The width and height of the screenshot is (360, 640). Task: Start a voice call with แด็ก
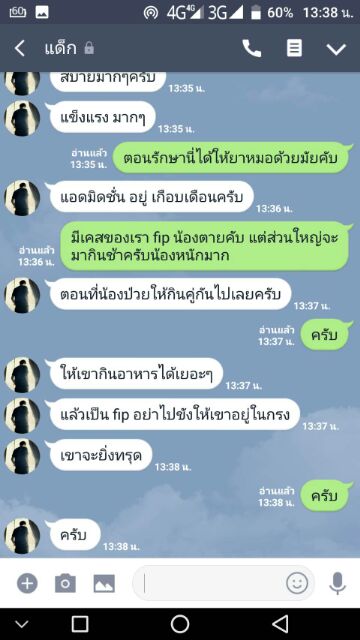pos(251,49)
